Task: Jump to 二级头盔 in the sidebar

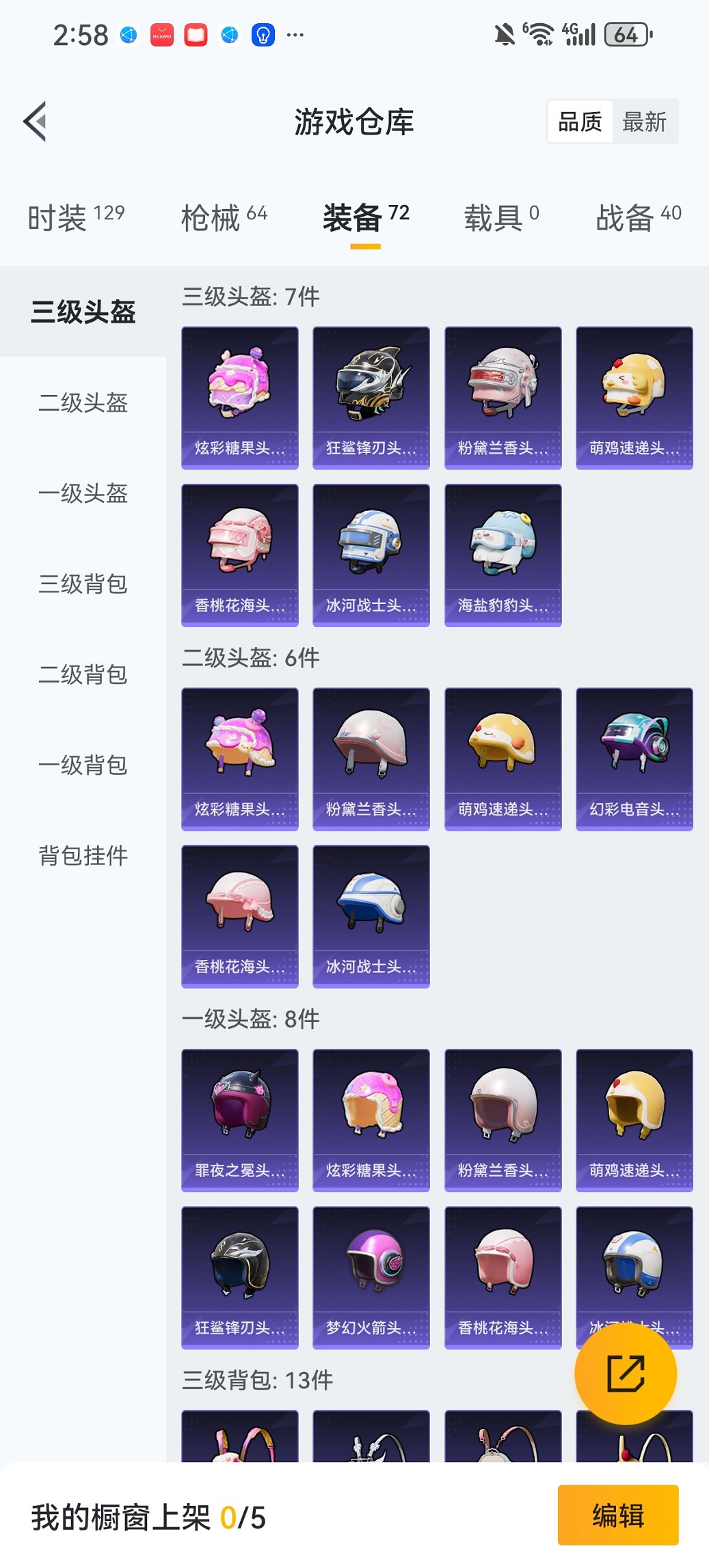Action: (x=83, y=402)
